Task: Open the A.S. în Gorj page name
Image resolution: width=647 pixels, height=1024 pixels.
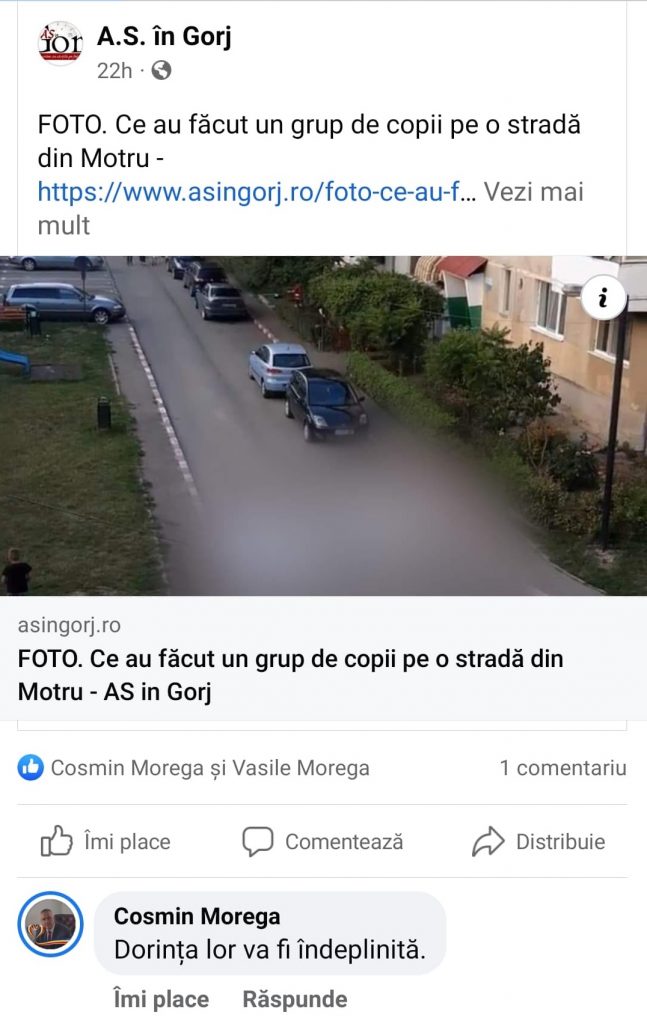Action: [x=164, y=38]
